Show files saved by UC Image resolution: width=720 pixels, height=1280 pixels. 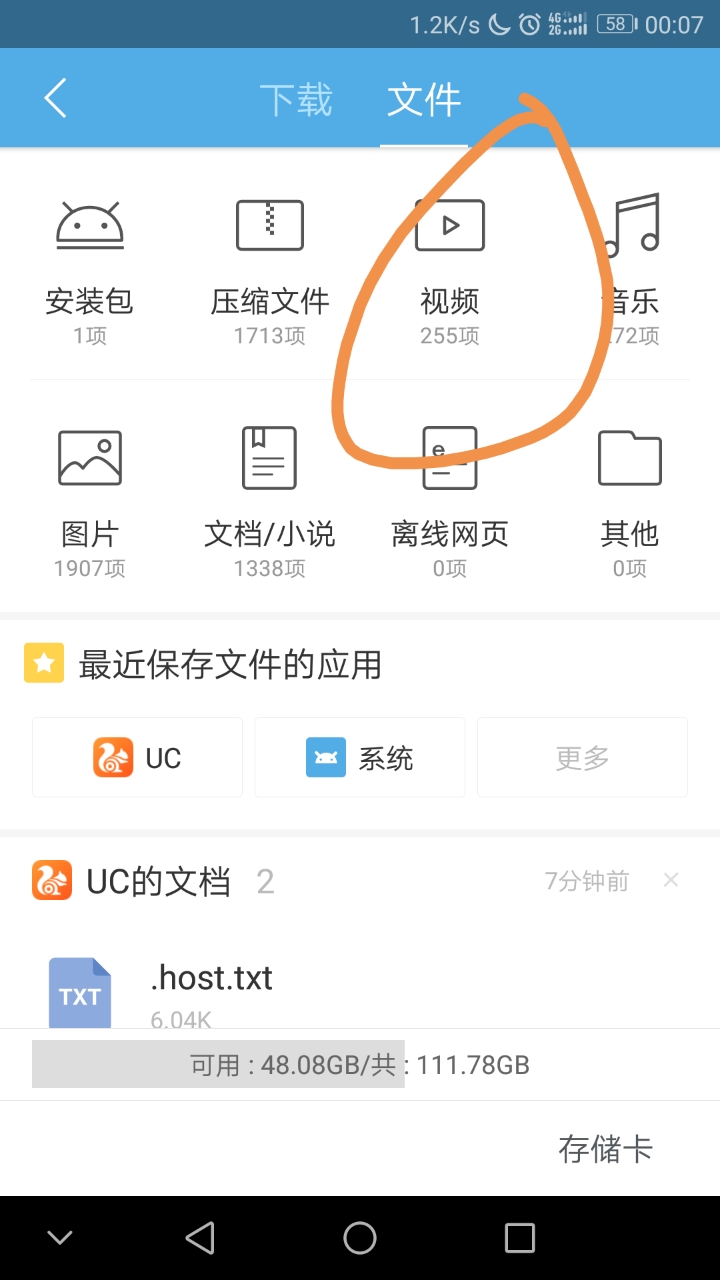click(x=138, y=758)
